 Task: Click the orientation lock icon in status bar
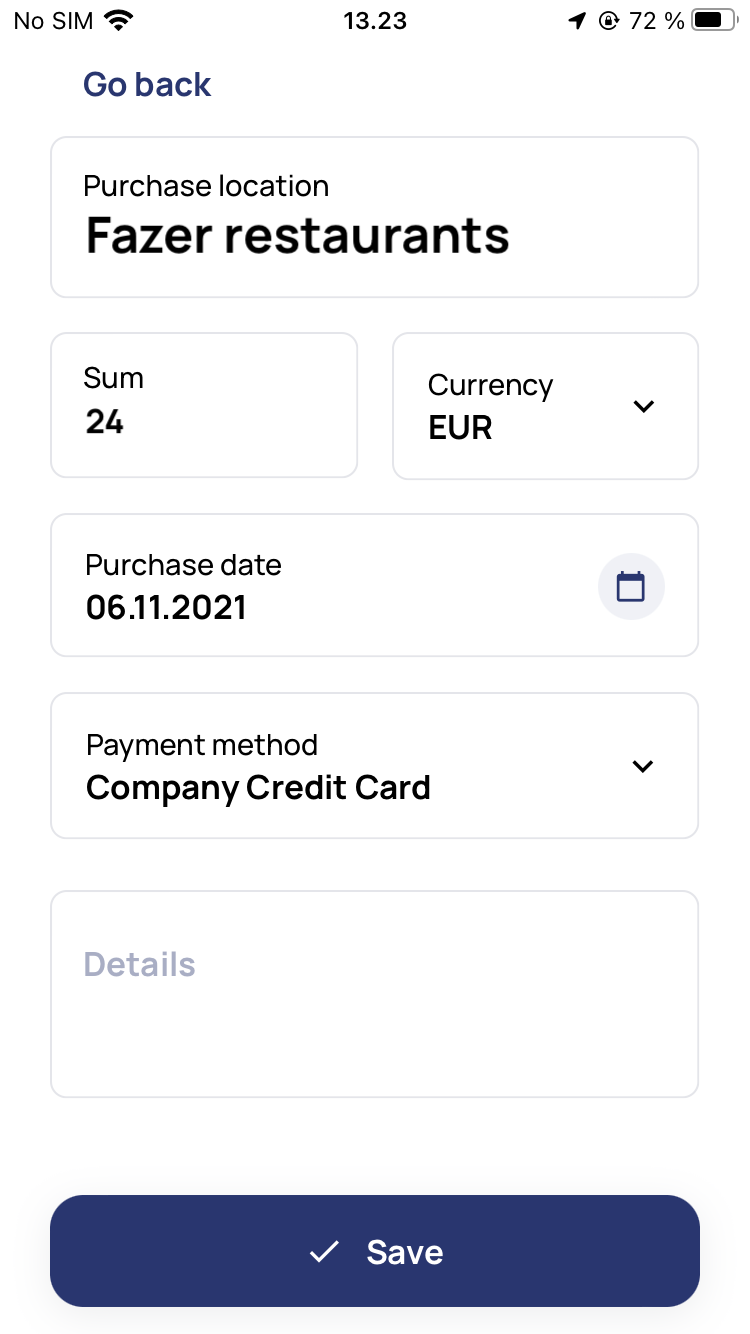tap(609, 18)
